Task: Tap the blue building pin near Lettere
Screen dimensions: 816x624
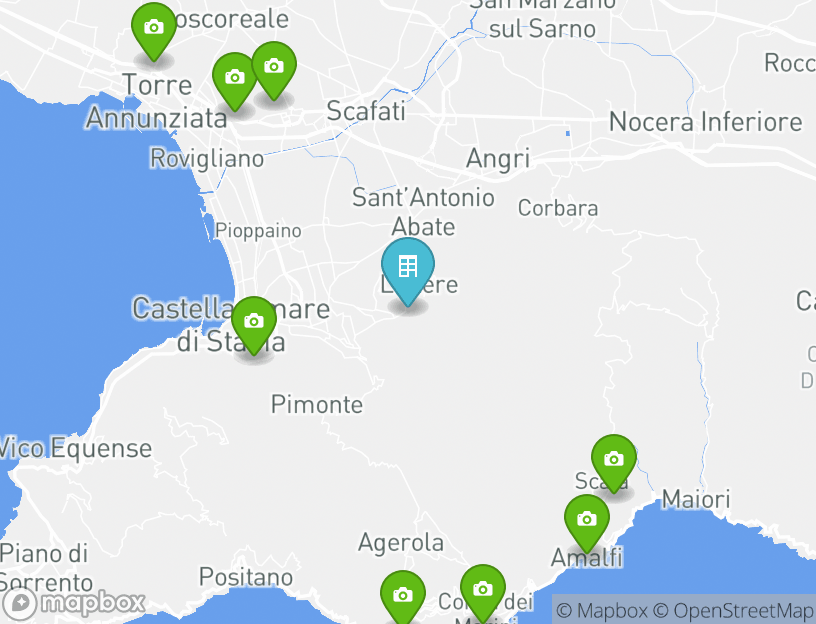Action: pos(407,267)
